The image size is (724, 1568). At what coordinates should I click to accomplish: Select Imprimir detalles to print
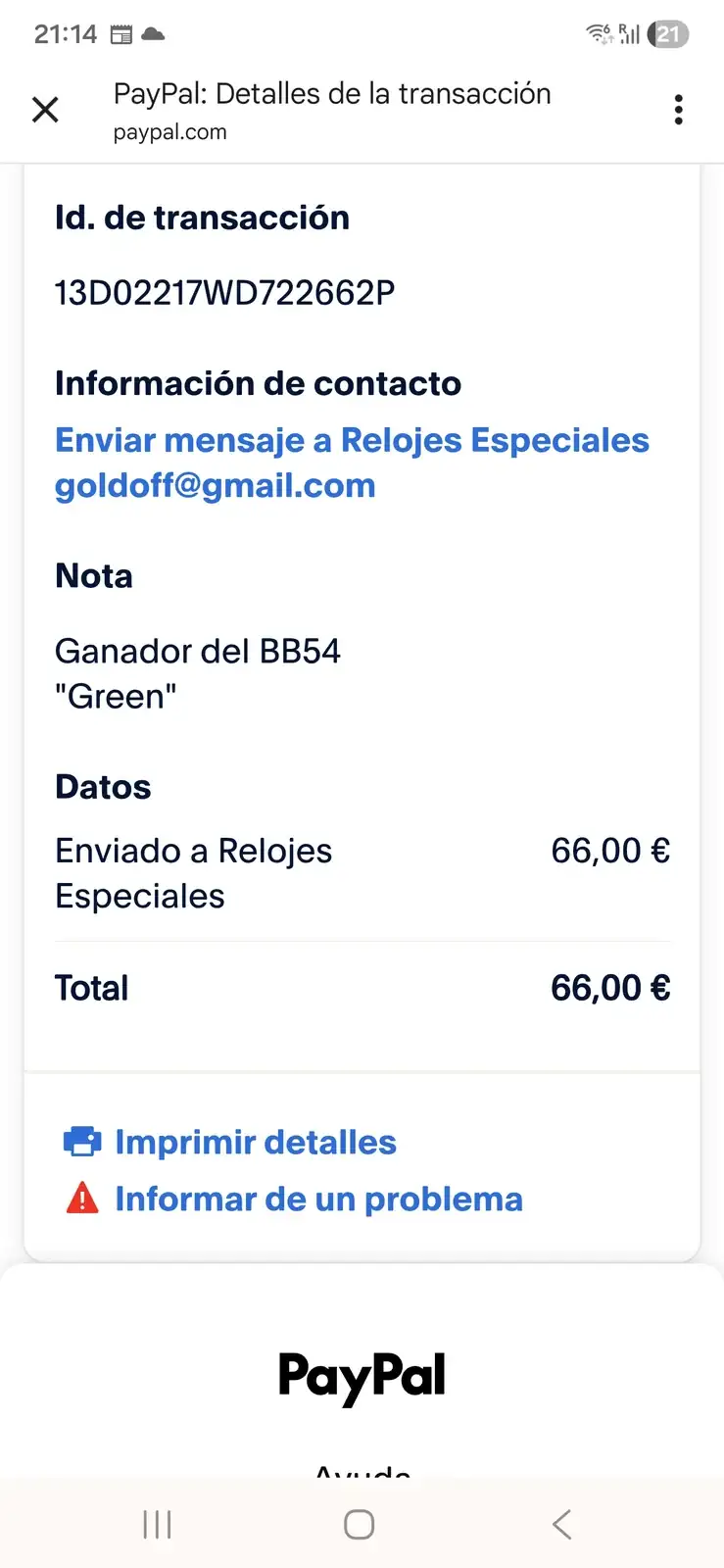[255, 1143]
